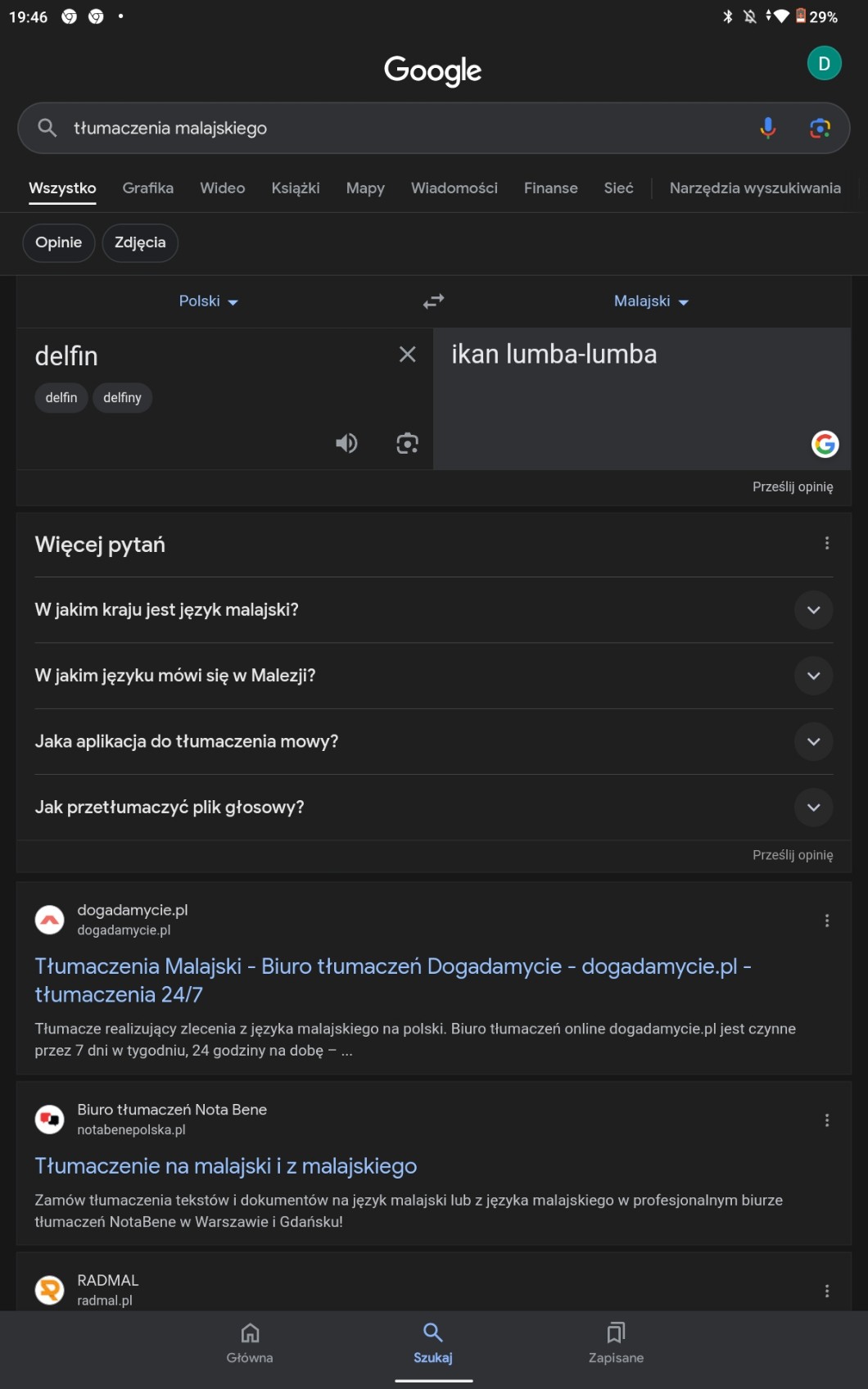Switch to the Grafika tab

pyautogui.click(x=148, y=188)
